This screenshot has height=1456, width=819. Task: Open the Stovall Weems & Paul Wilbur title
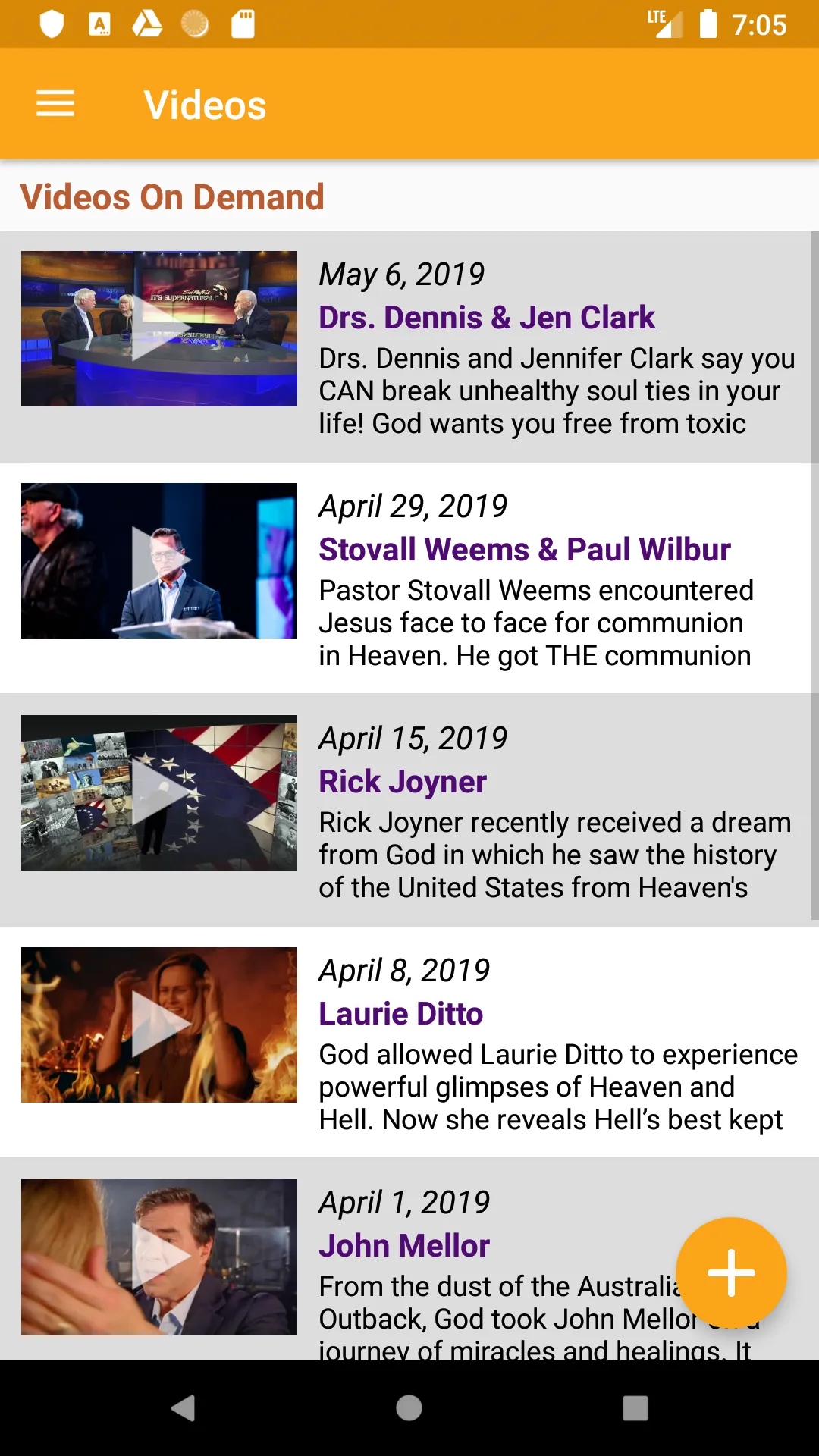pyautogui.click(x=524, y=549)
